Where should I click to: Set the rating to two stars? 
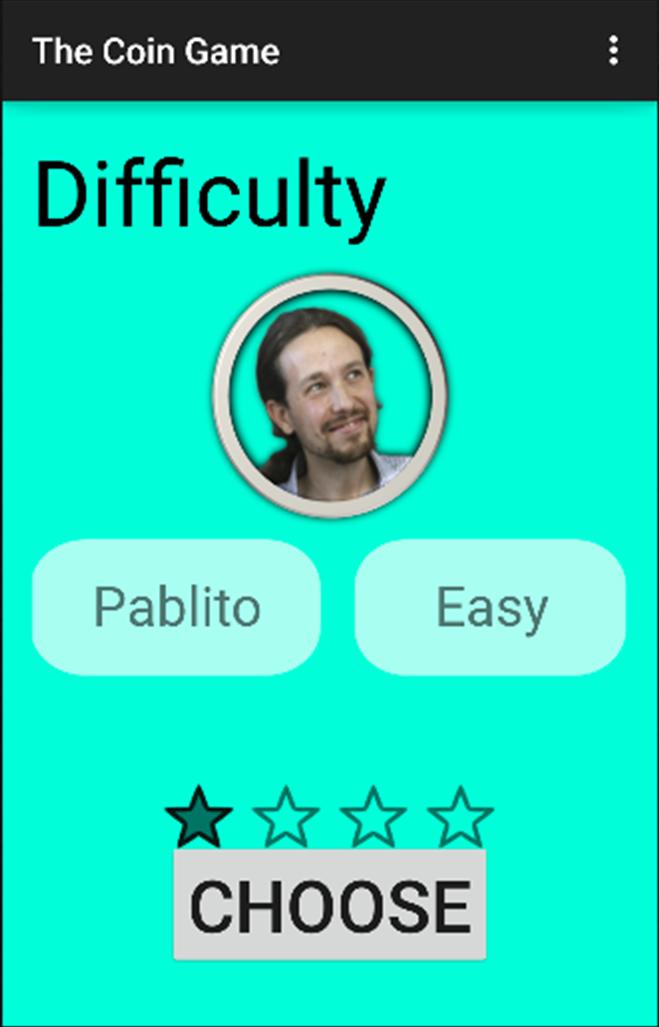coord(286,817)
